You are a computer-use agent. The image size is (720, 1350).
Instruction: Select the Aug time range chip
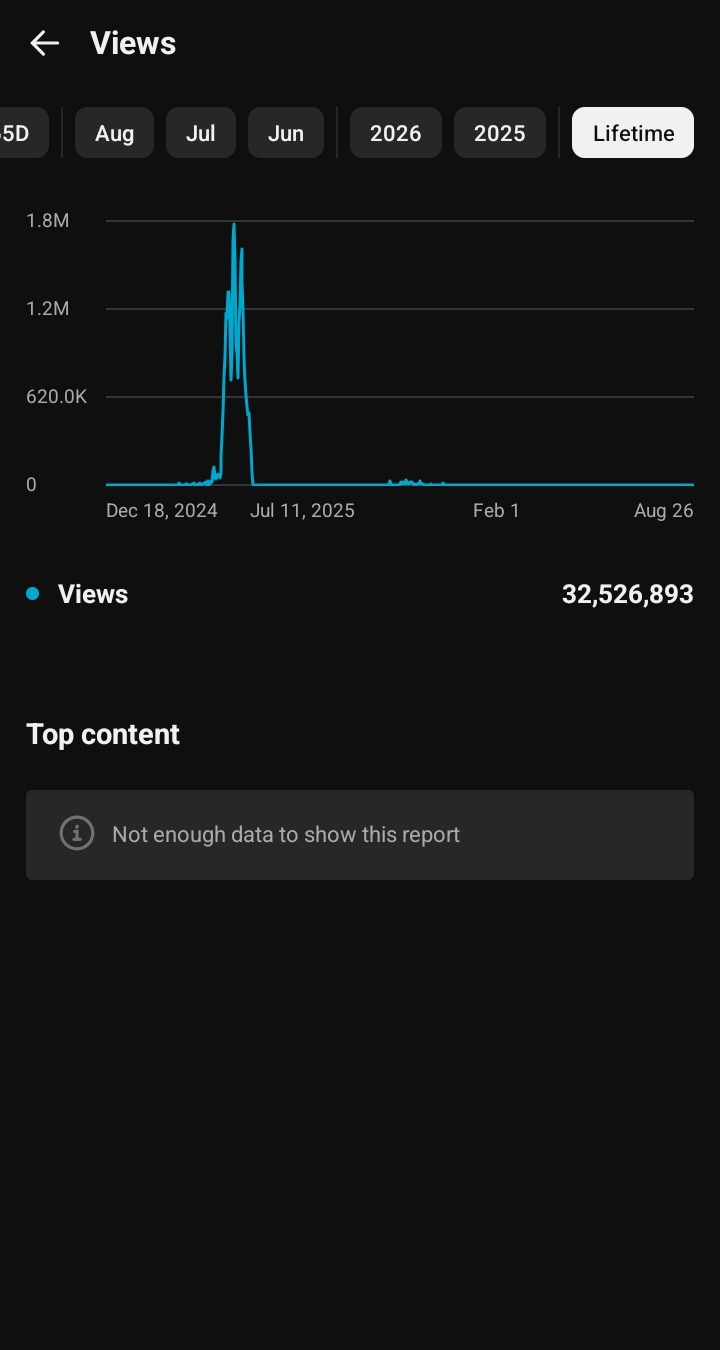click(x=114, y=133)
